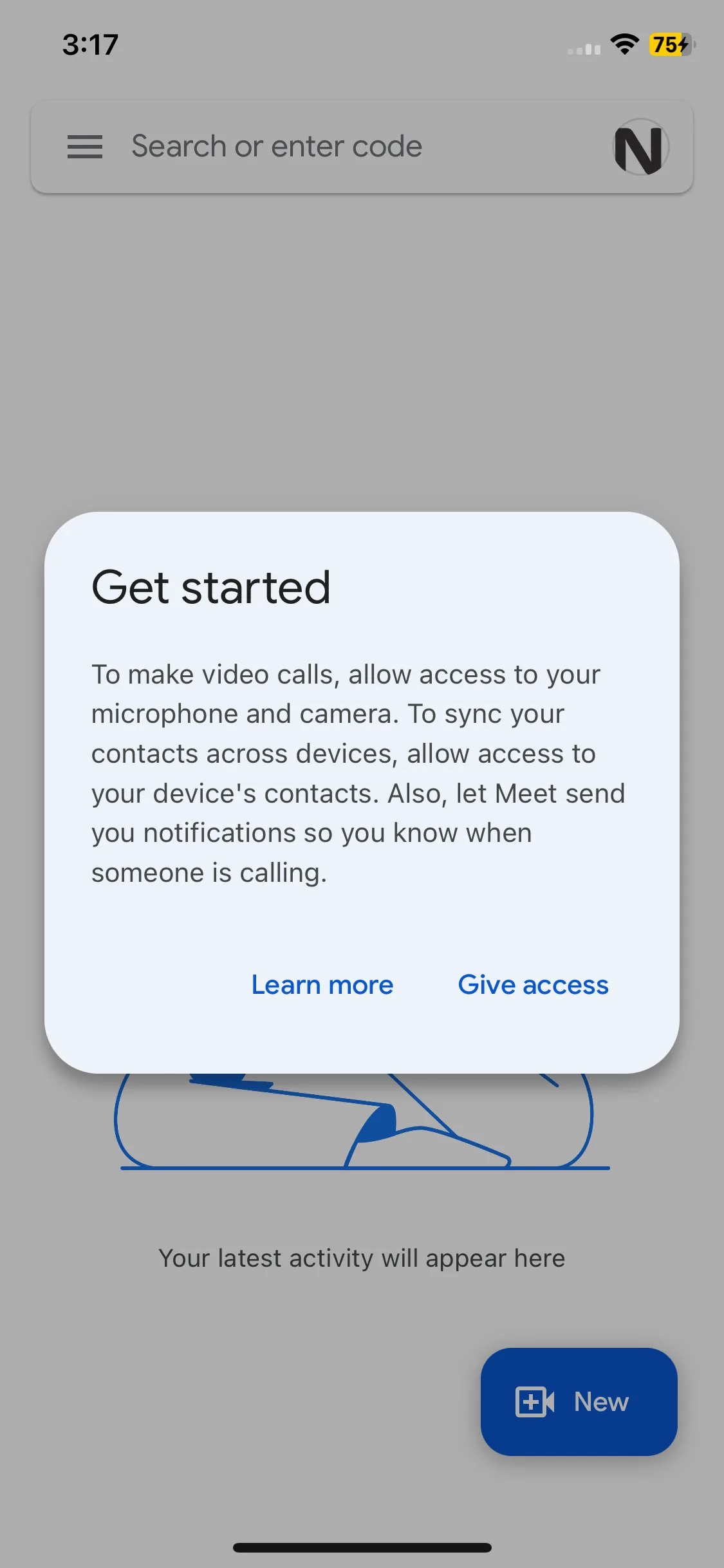This screenshot has height=1568, width=724.
Task: Open the hamburger drawer menu
Action: tap(85, 147)
